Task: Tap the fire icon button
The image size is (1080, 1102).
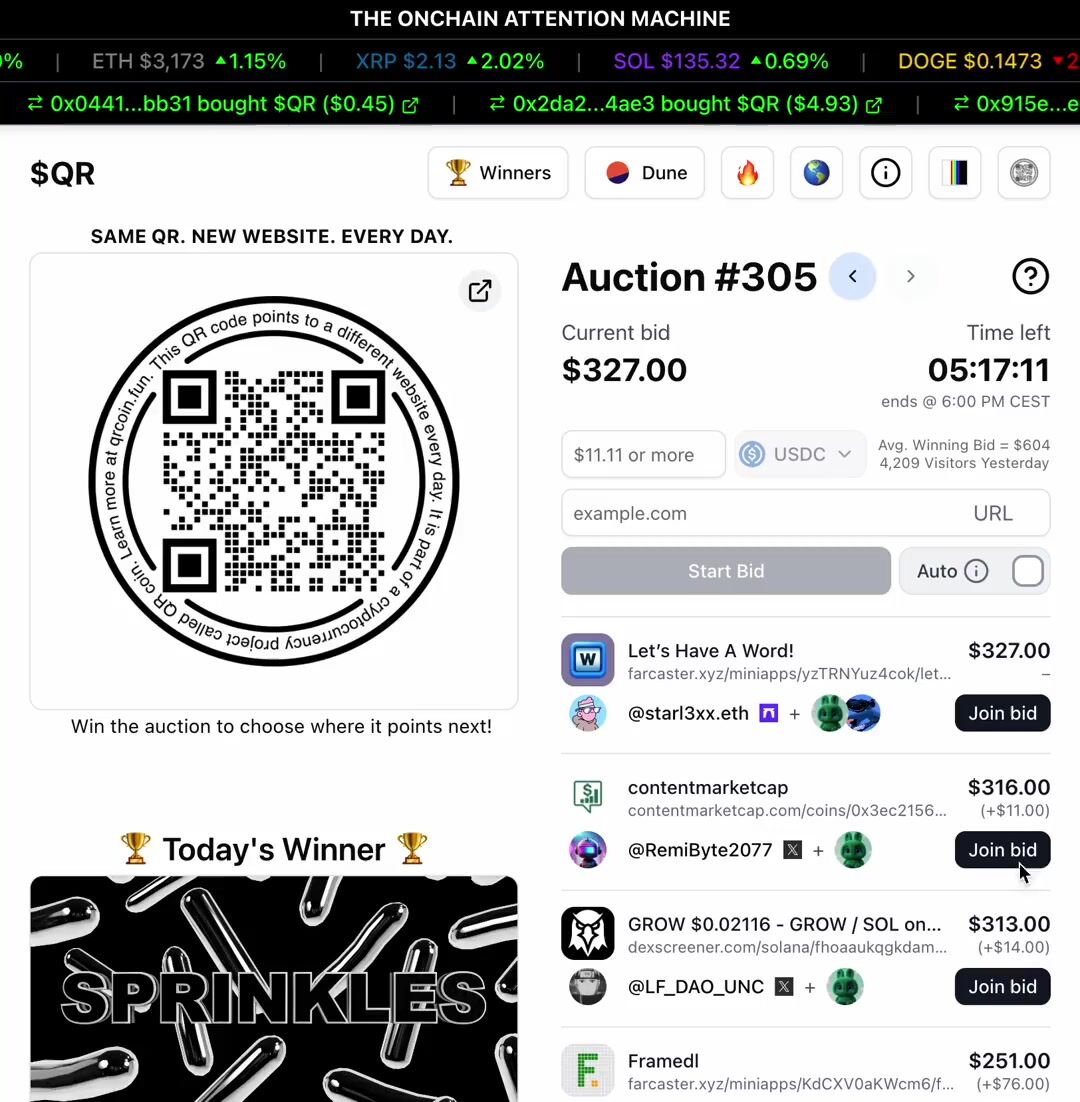Action: coord(748,173)
